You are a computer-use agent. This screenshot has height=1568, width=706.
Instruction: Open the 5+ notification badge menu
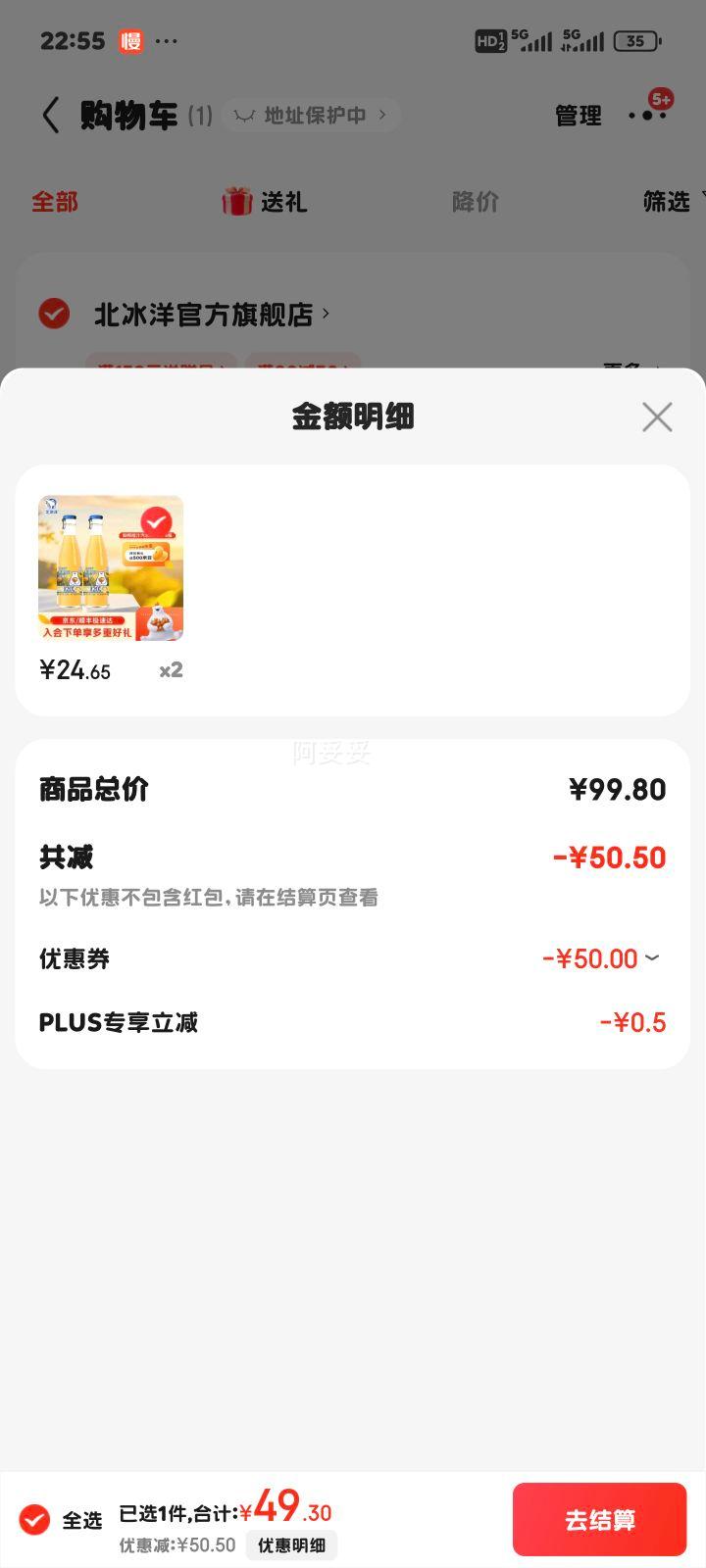[658, 101]
